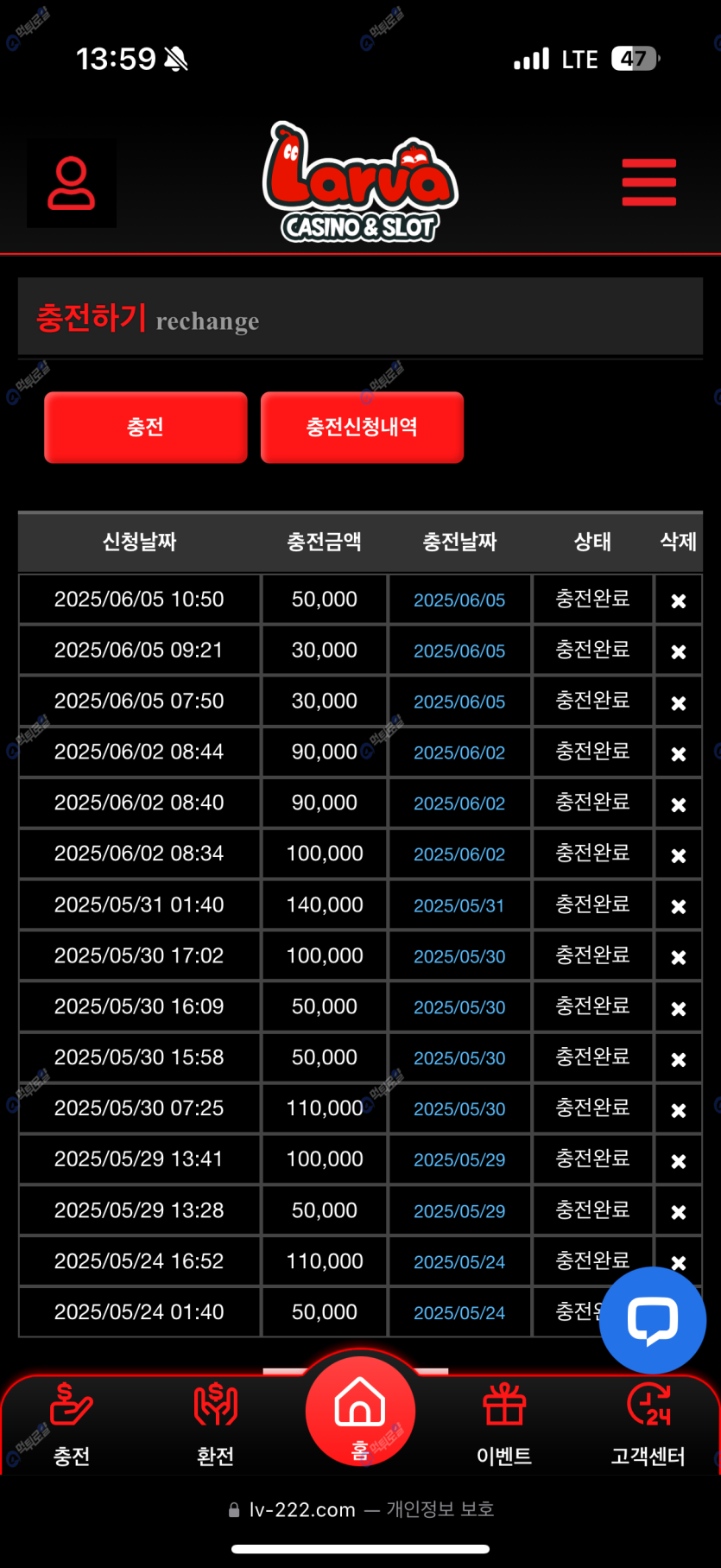This screenshot has width=721, height=1568.
Task: Open the user profile icon
Action: point(71,183)
